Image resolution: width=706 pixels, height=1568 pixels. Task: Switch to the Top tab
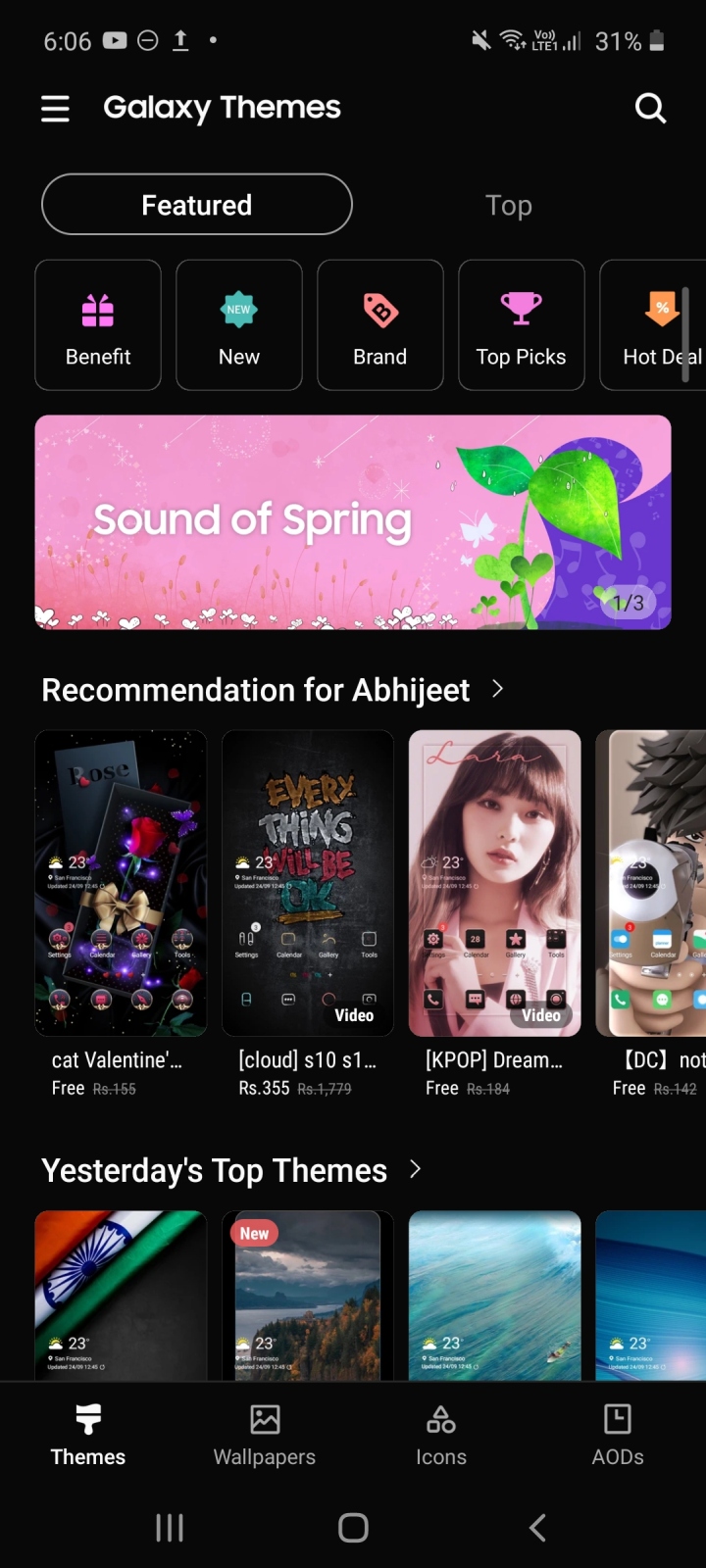508,205
